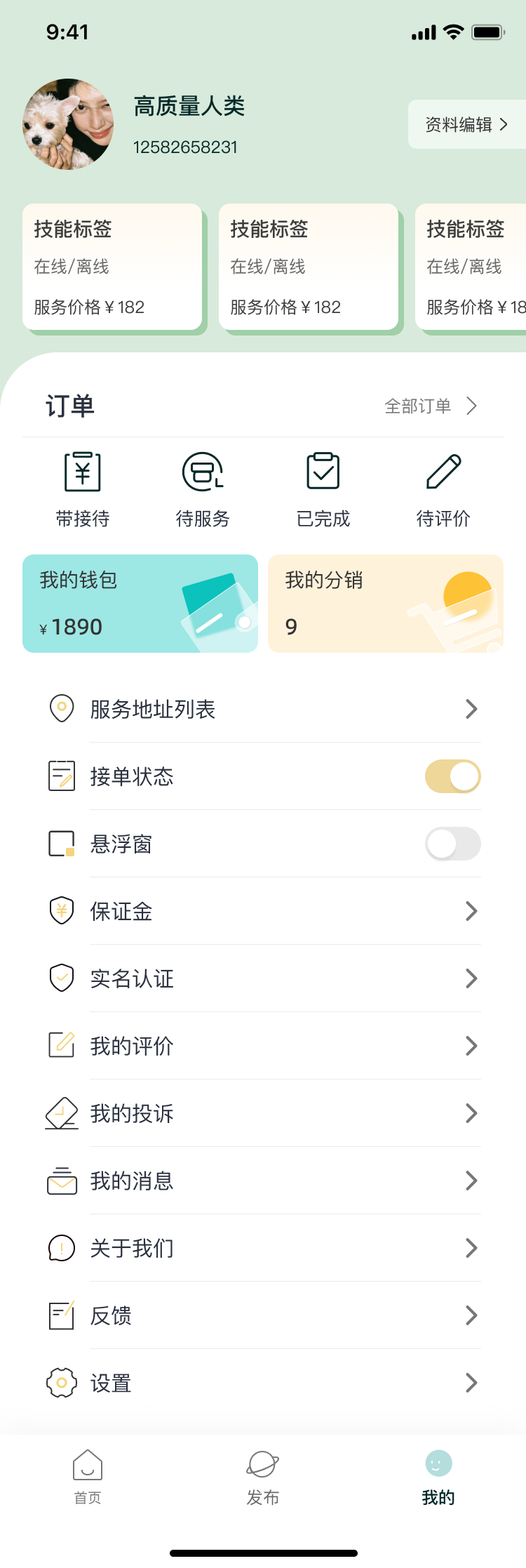Go to 实名认证

pos(263,978)
